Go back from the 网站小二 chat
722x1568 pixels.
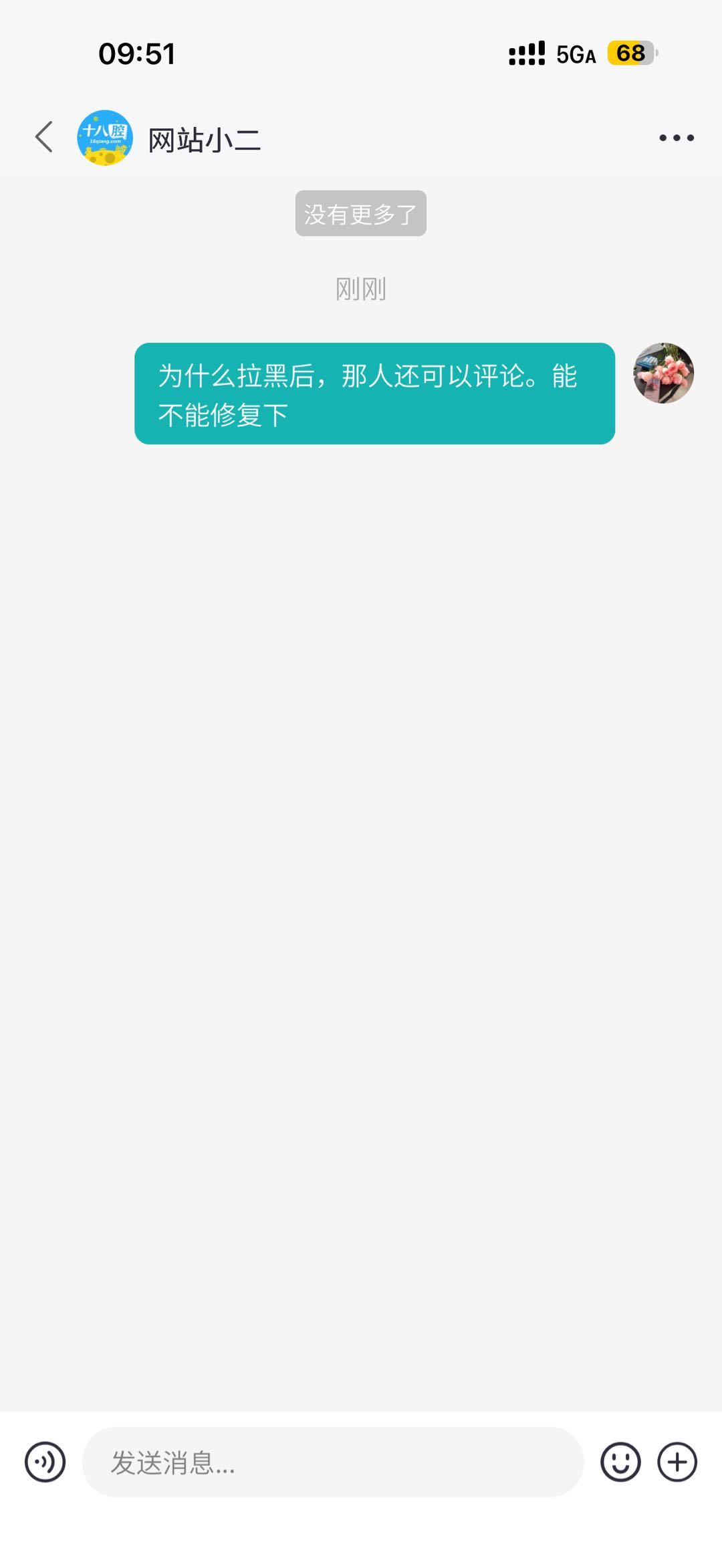point(44,138)
